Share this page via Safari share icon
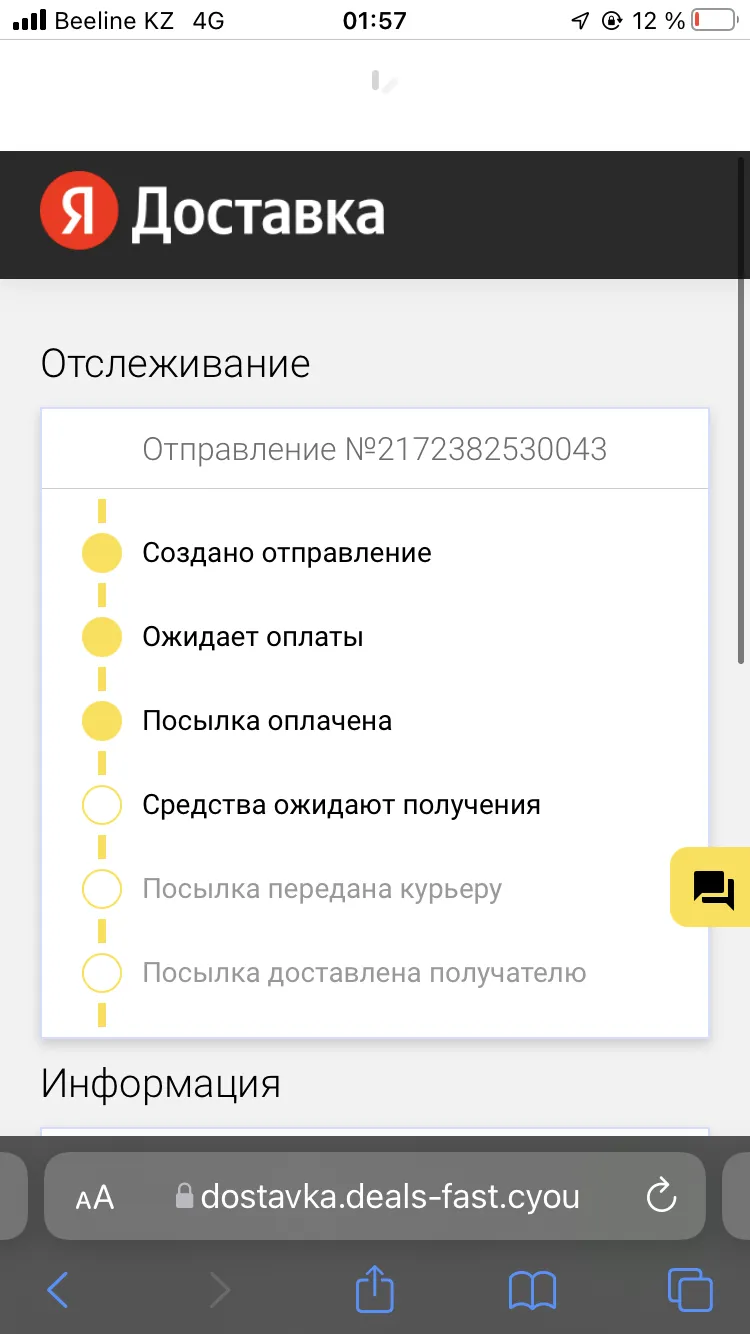Screen dimensions: 750x1334 coord(375,1288)
